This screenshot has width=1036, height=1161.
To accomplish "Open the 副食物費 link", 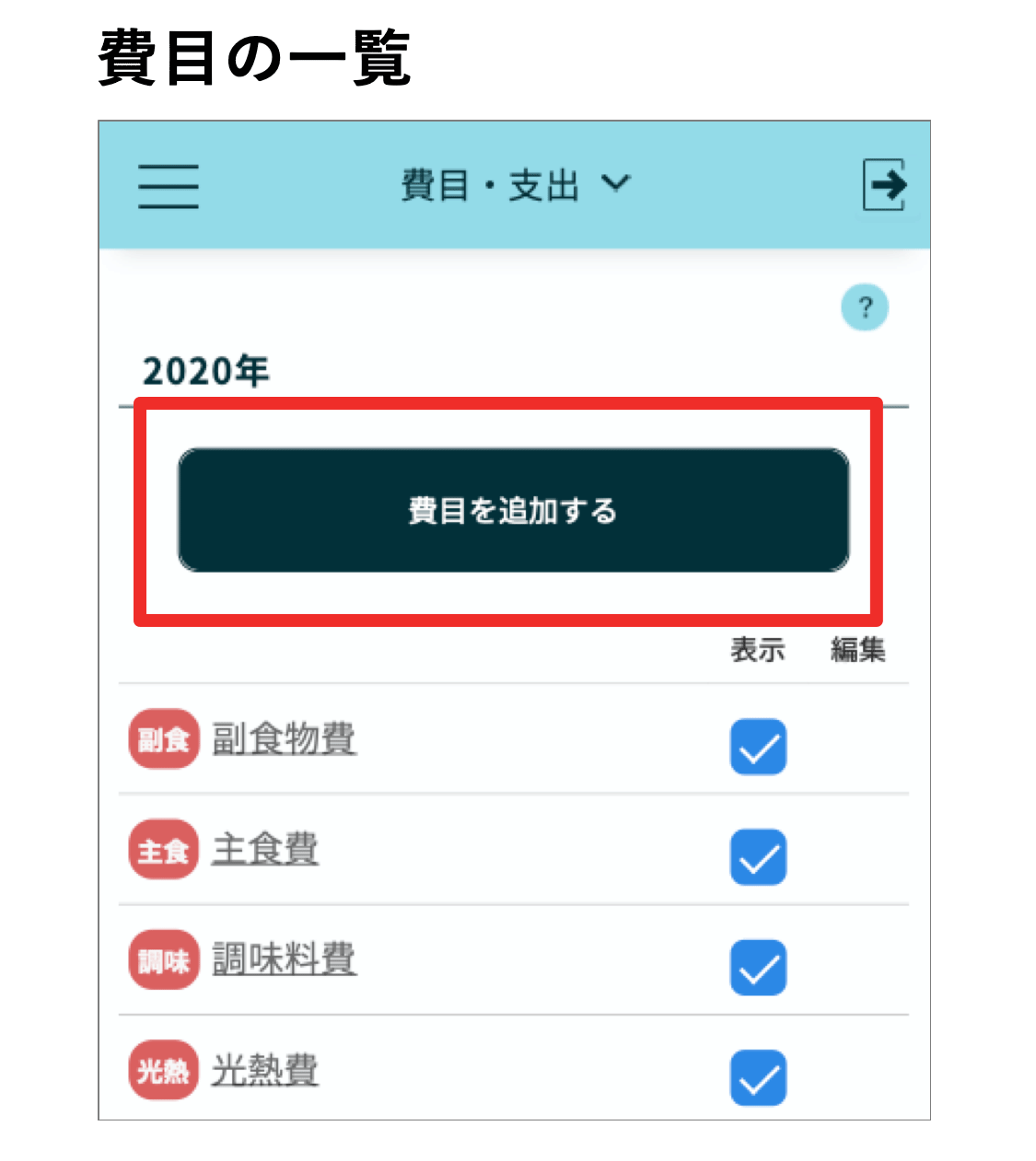I will tap(284, 738).
